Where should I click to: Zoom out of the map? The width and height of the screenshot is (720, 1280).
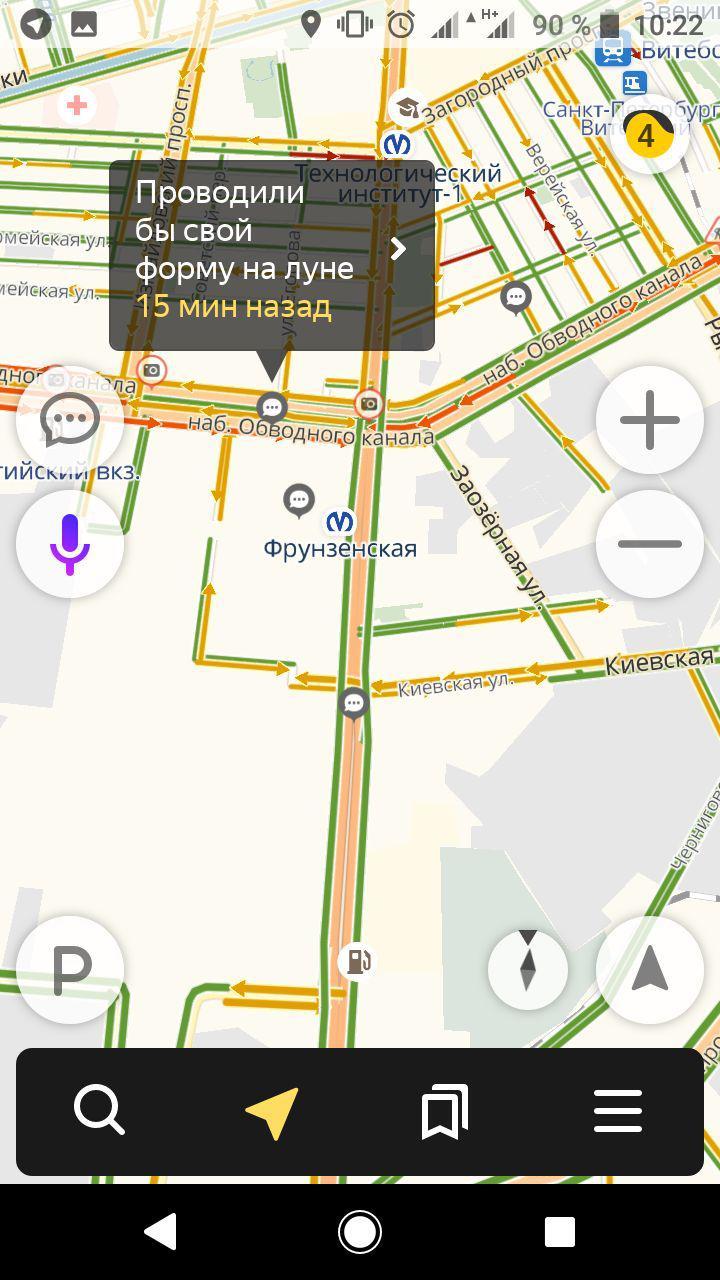coord(650,544)
